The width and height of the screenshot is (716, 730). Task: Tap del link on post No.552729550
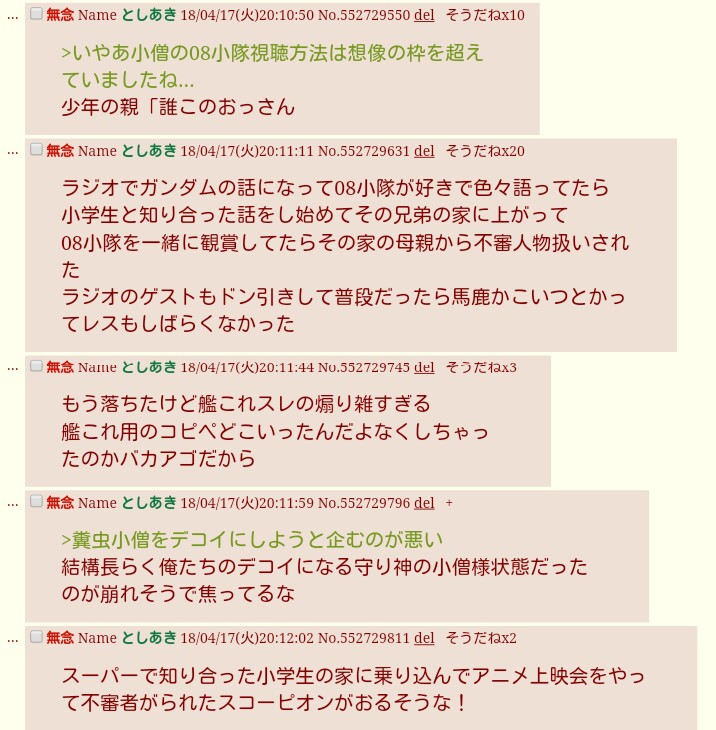(x=424, y=15)
